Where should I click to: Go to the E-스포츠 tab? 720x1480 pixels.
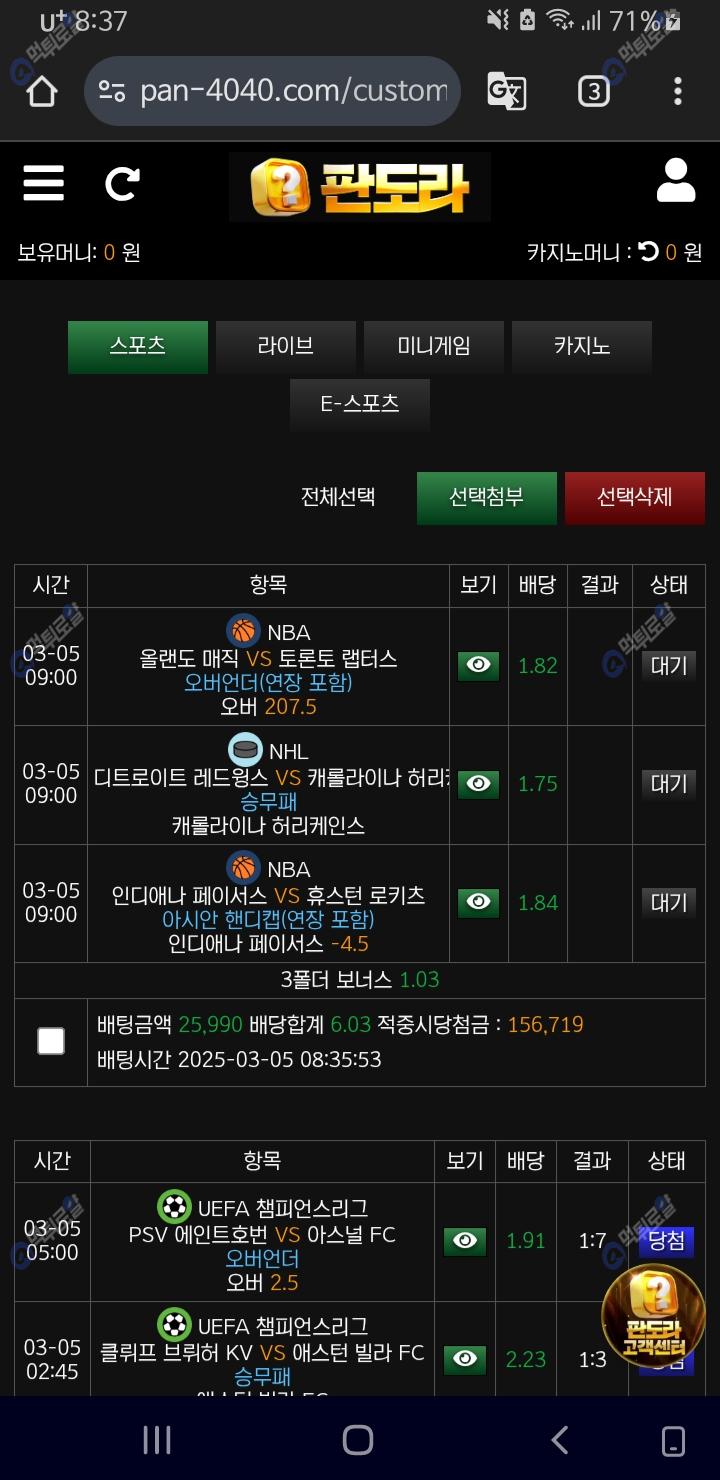tap(360, 404)
